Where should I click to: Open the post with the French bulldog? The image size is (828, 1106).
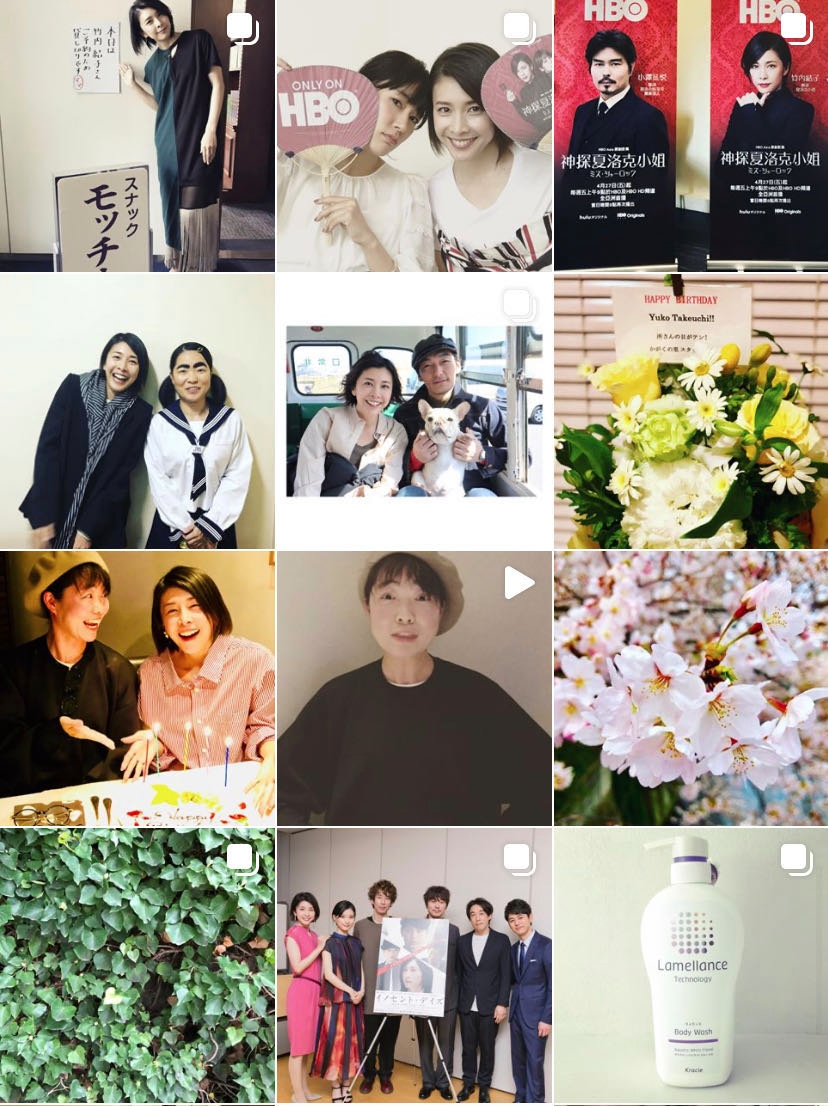(414, 412)
